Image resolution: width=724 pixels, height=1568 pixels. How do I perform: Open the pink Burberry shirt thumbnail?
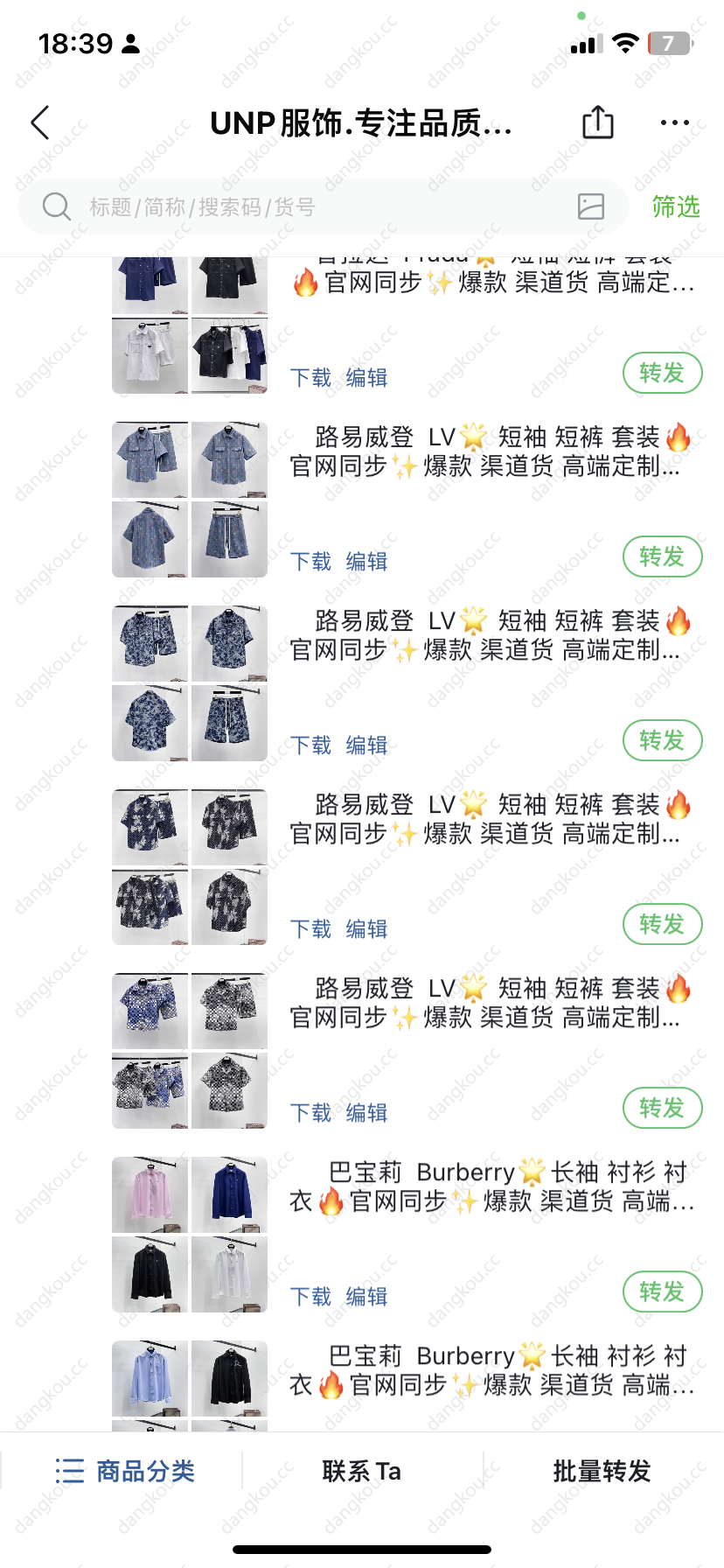click(150, 1194)
